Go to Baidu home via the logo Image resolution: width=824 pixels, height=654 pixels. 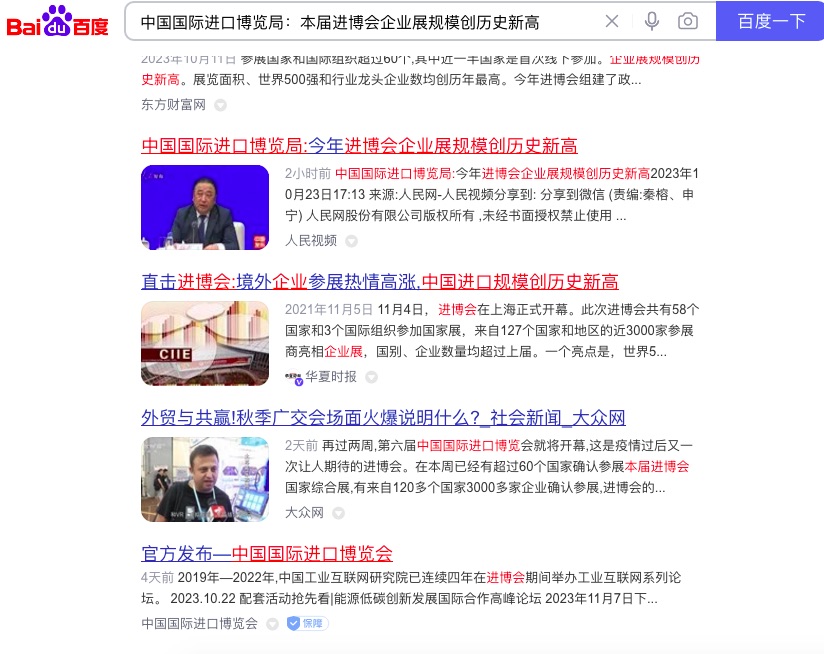(58, 21)
